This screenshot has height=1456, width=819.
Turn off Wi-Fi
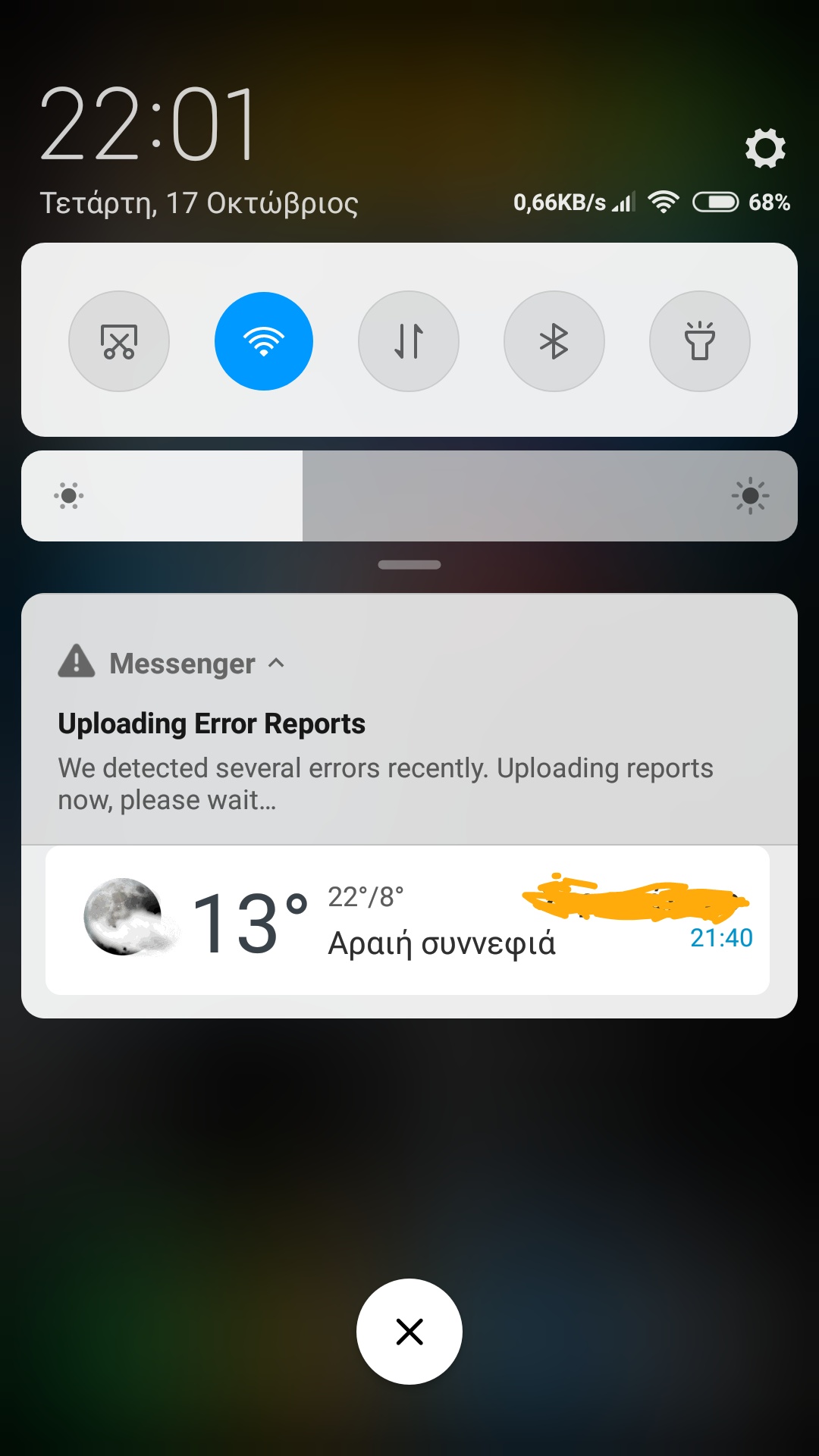pyautogui.click(x=264, y=341)
